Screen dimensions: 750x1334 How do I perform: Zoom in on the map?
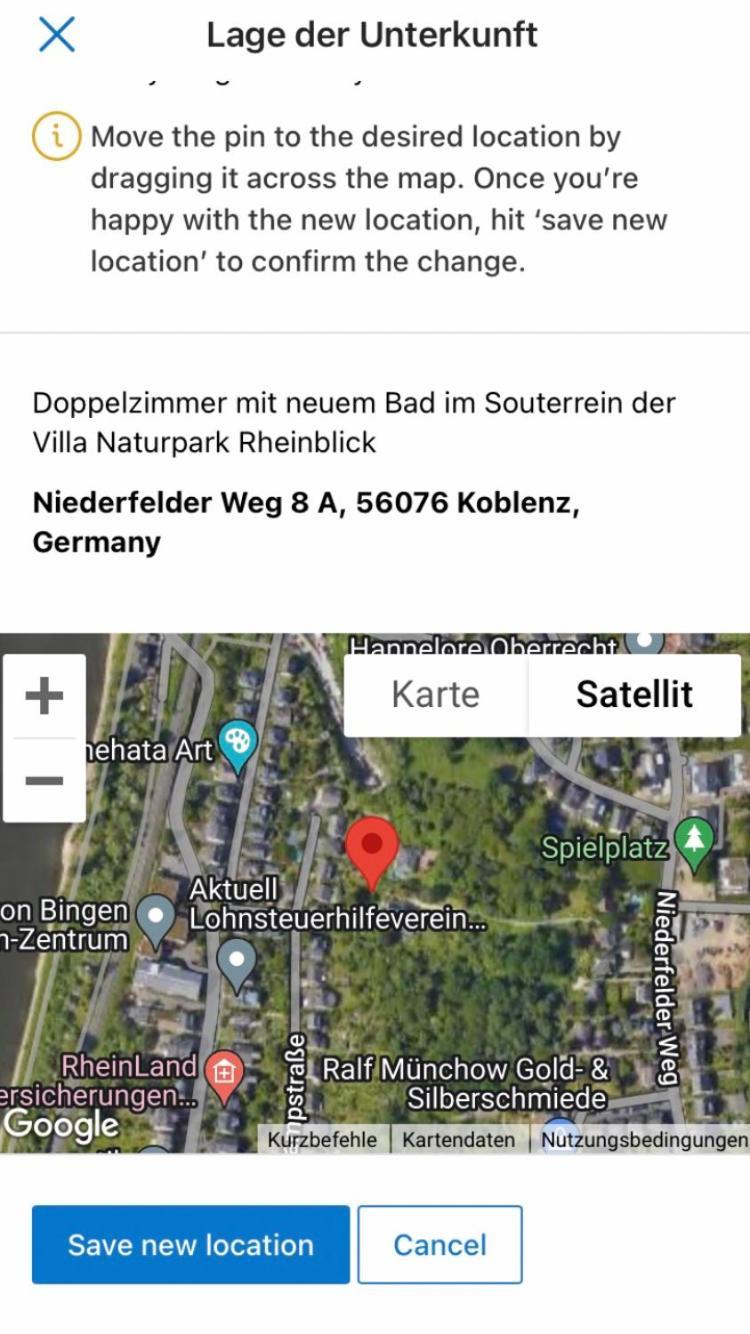click(x=44, y=696)
